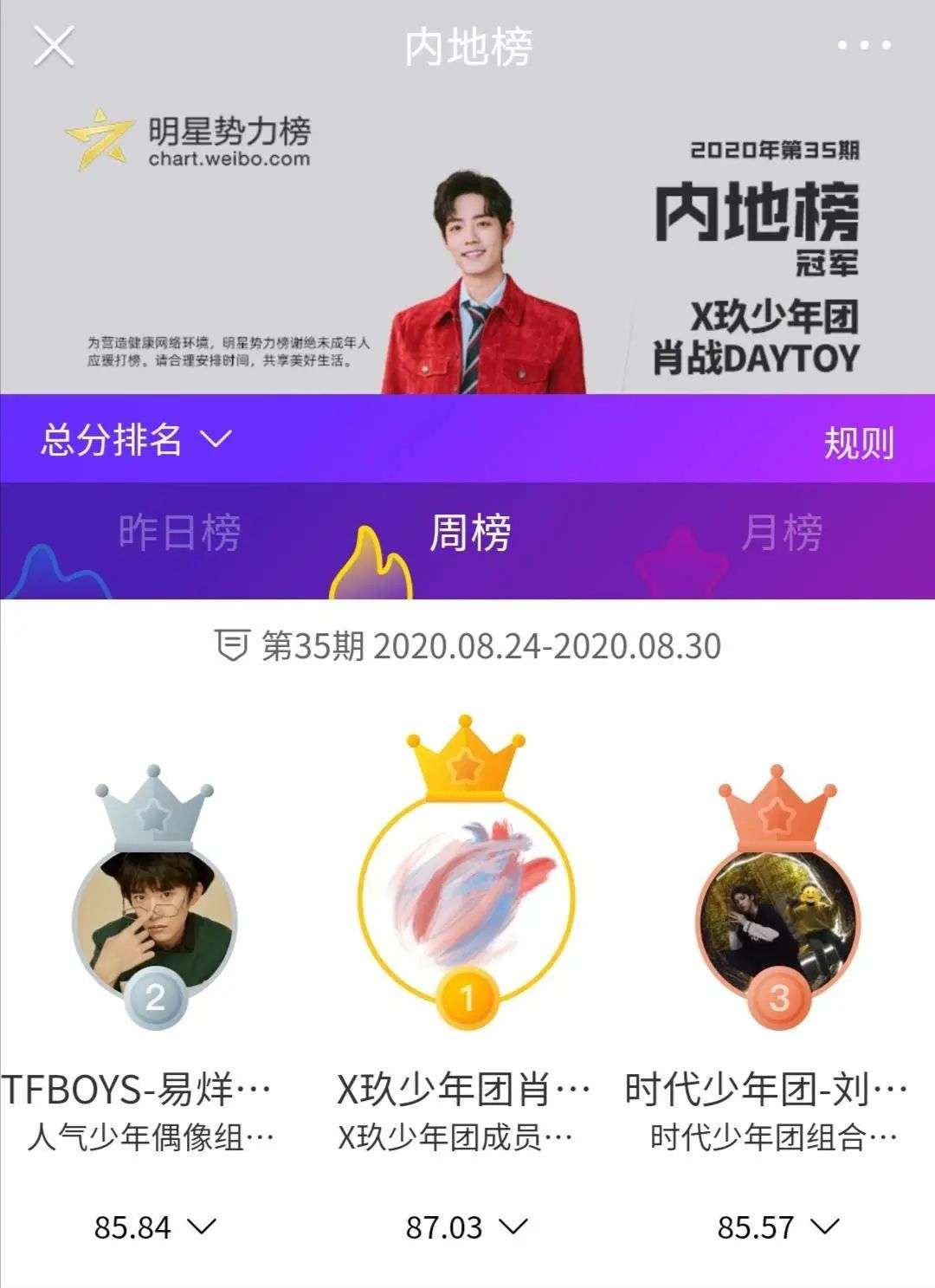Switch to the 月榜 monthly tab
Screen dimensions: 935x1288
click(781, 532)
